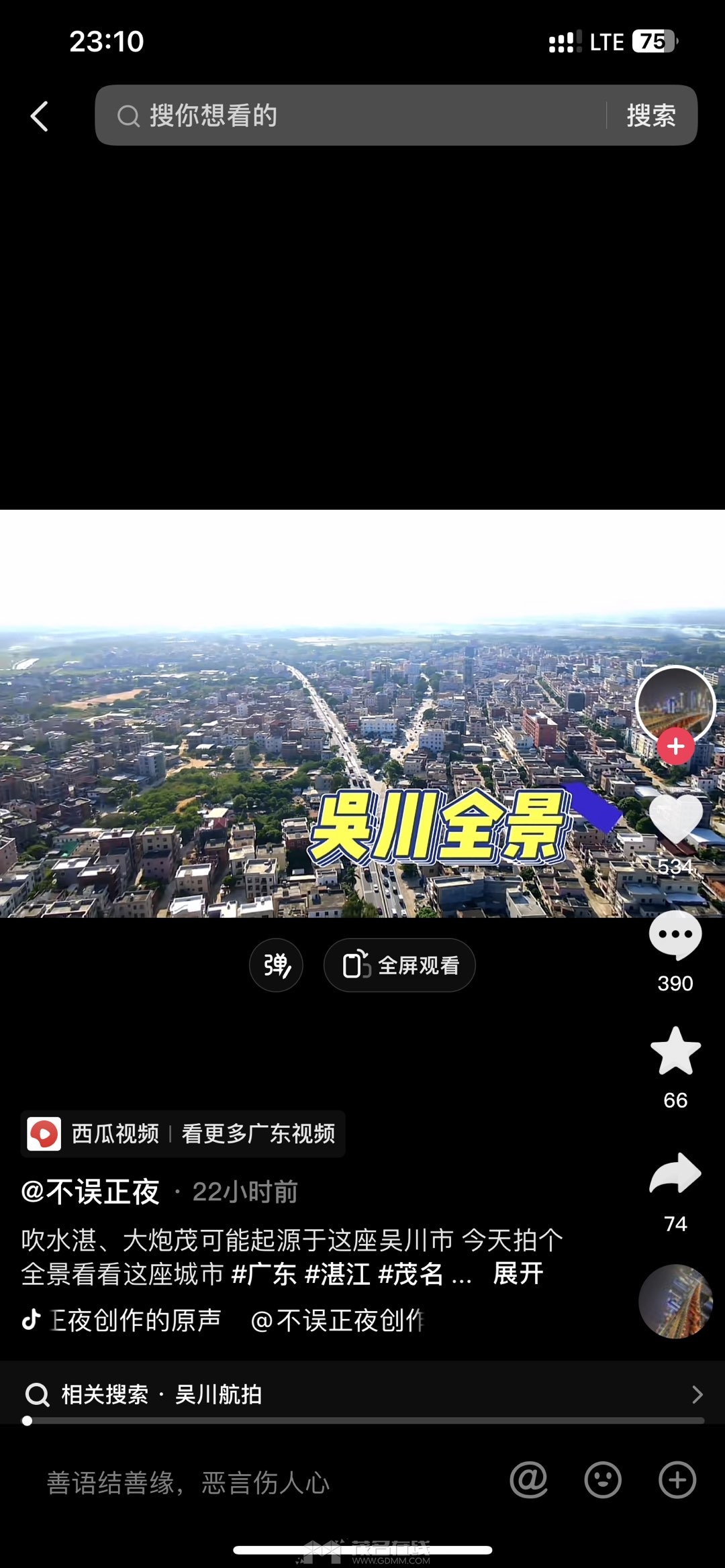
Task: Follow the creator with the red plus
Action: pos(675,746)
